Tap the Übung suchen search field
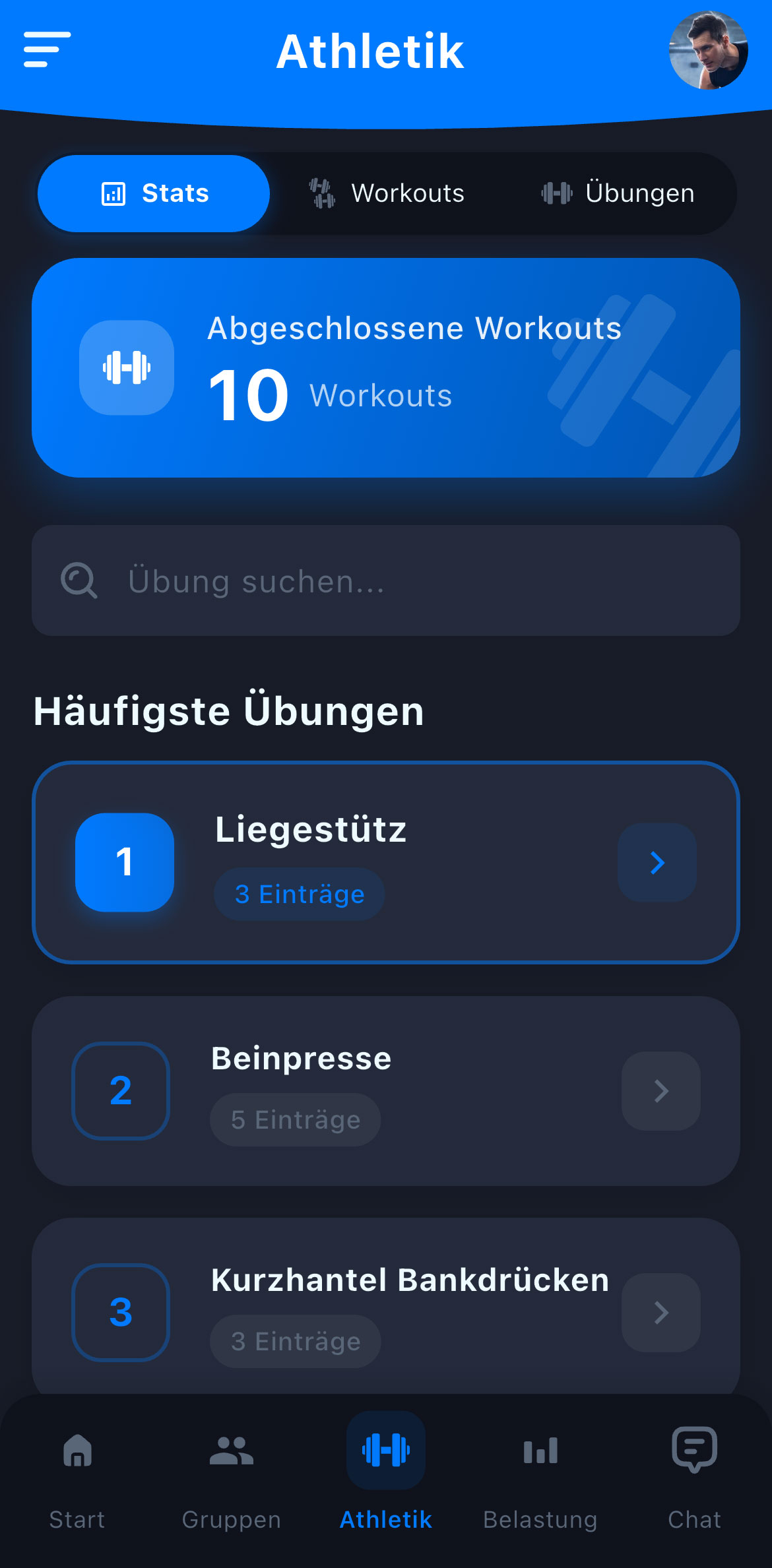The image size is (772, 1568). (x=386, y=580)
